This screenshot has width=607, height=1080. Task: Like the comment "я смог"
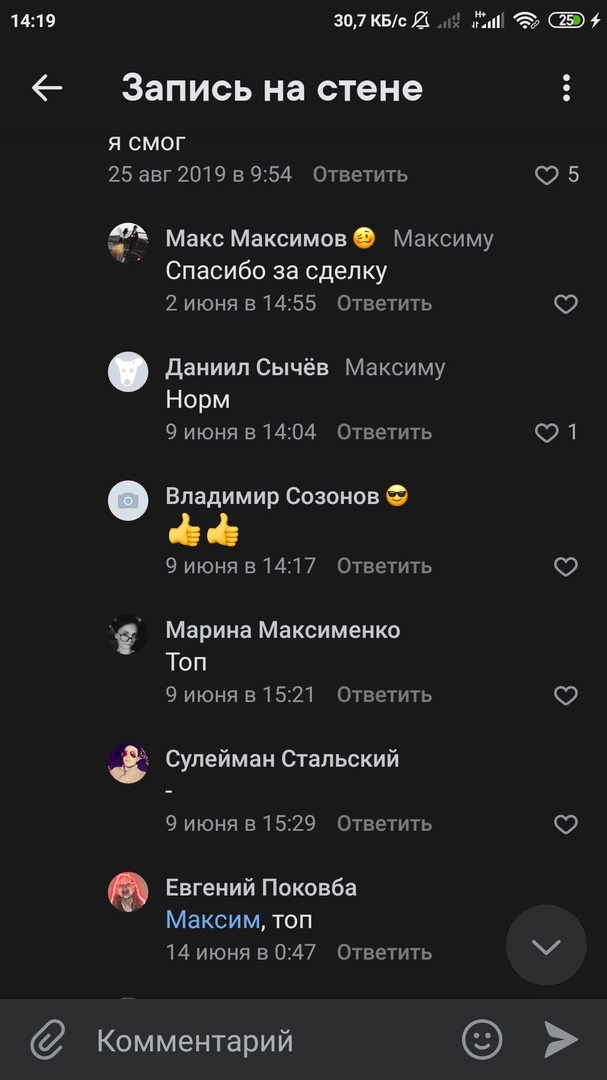tap(547, 175)
